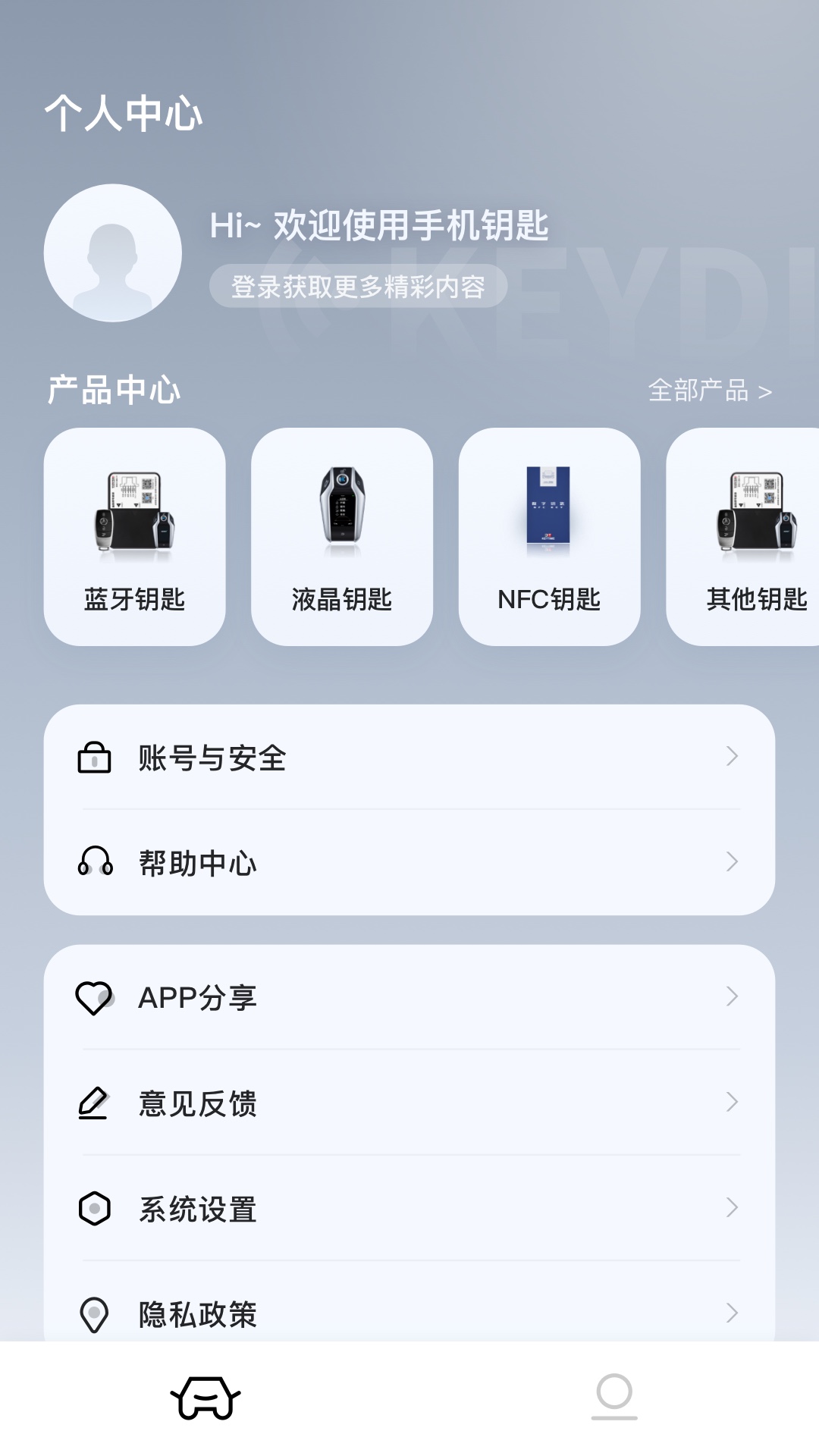This screenshot has width=819, height=1456.
Task: Click the pencil icon for 意见反馈
Action: (93, 1104)
